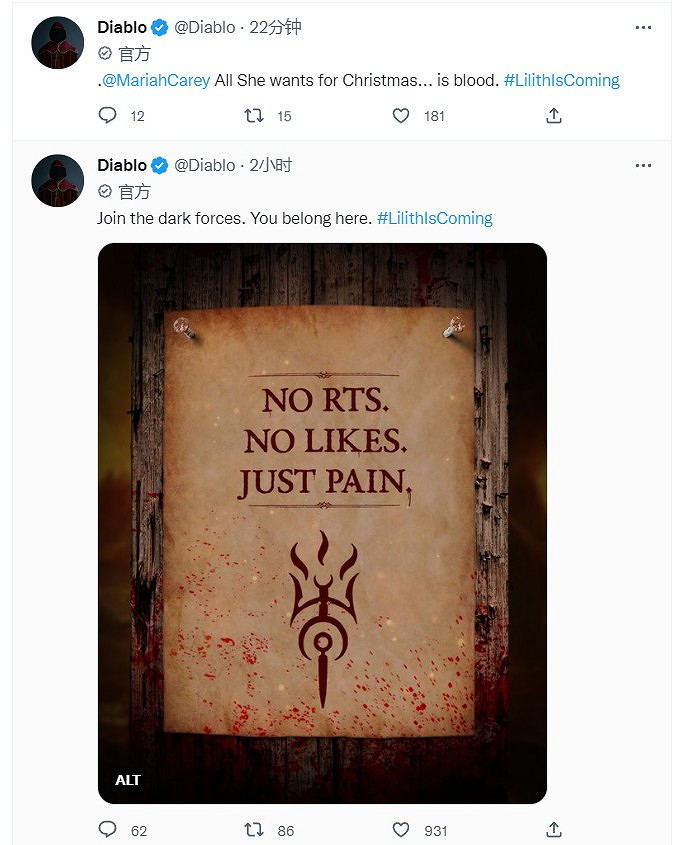
Task: Open Diablo avatar on the 22分钟 tweet
Action: pos(58,43)
